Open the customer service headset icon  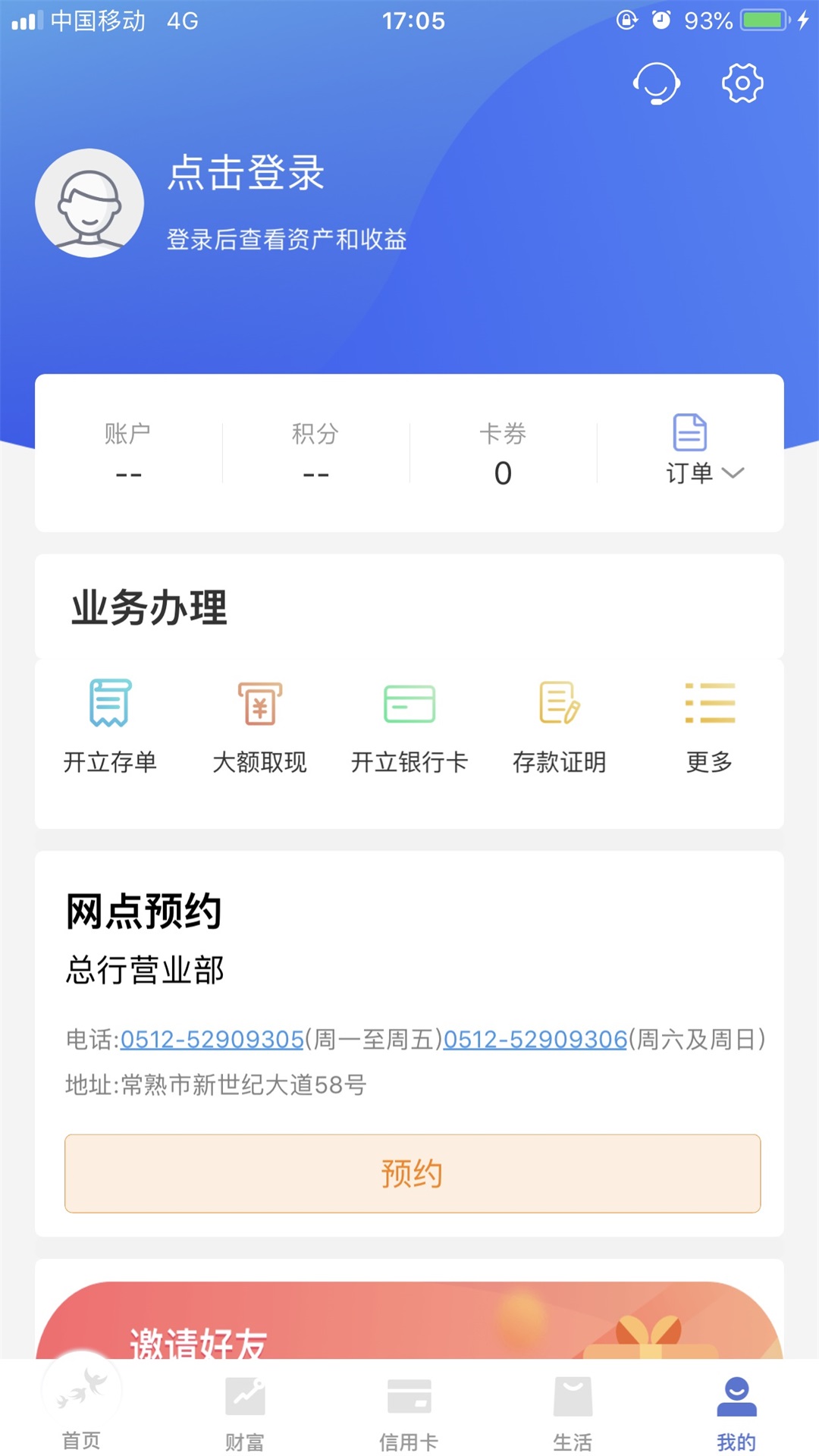pos(657,82)
